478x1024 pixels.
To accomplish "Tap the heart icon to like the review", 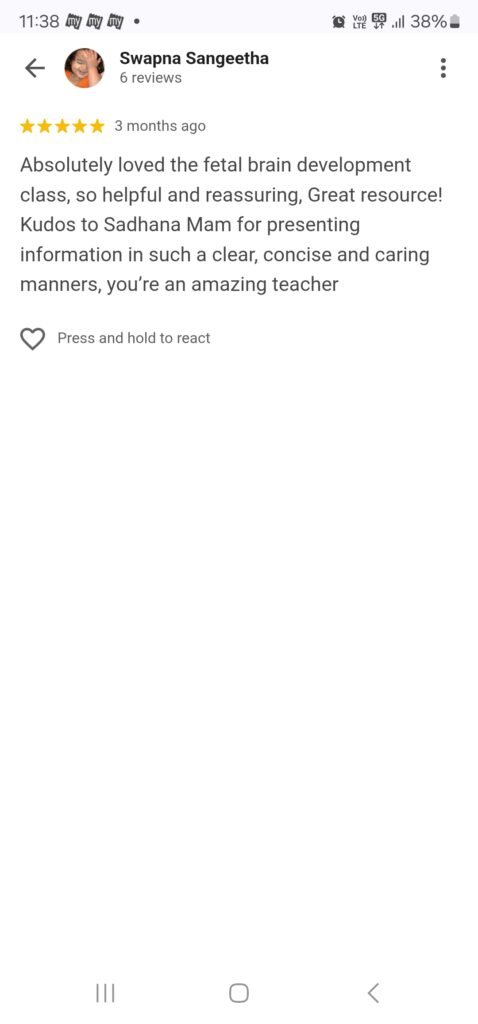I will 33,339.
